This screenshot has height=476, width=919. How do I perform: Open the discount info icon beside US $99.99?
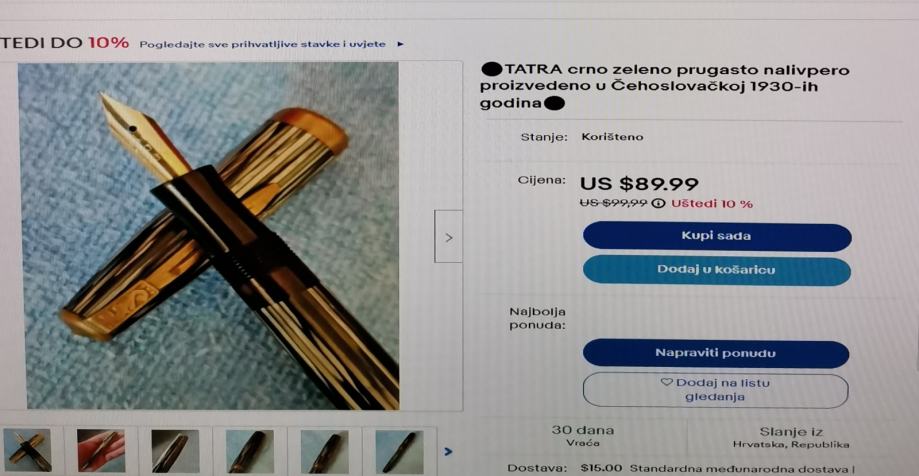coord(658,203)
